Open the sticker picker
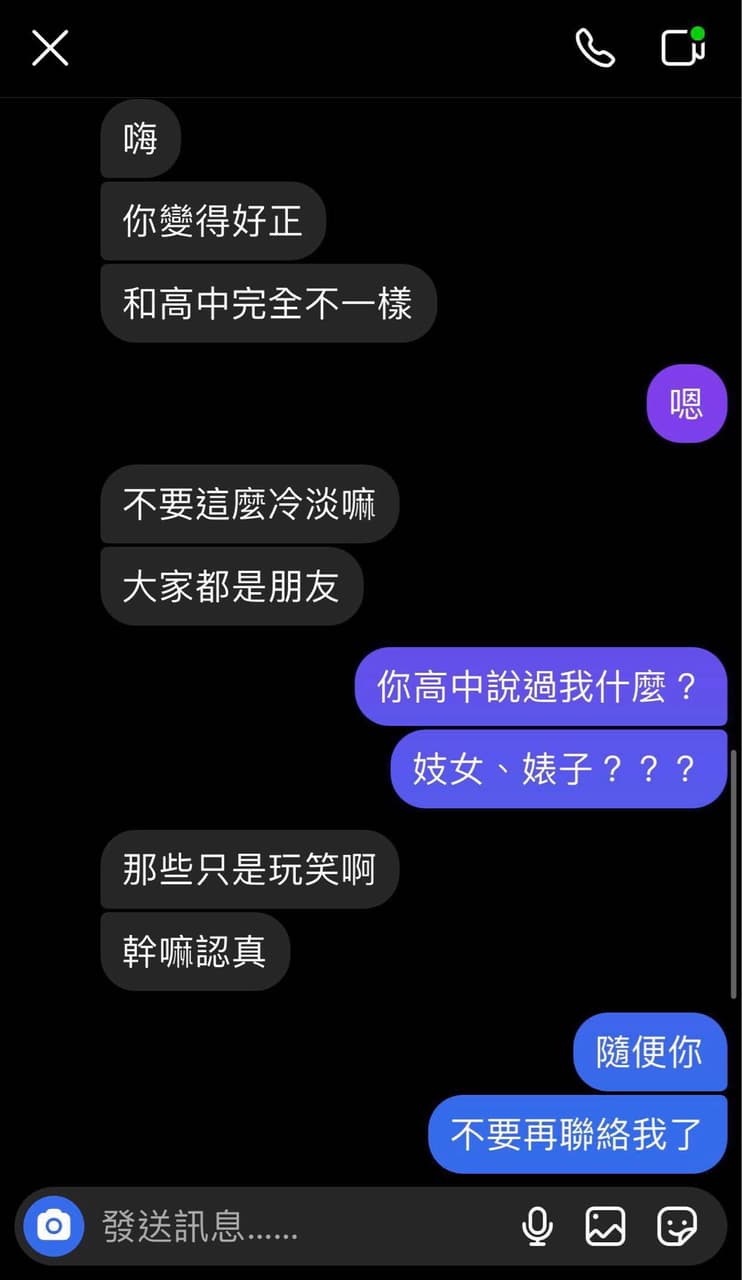Viewport: 742px width, 1280px height. coord(677,1226)
